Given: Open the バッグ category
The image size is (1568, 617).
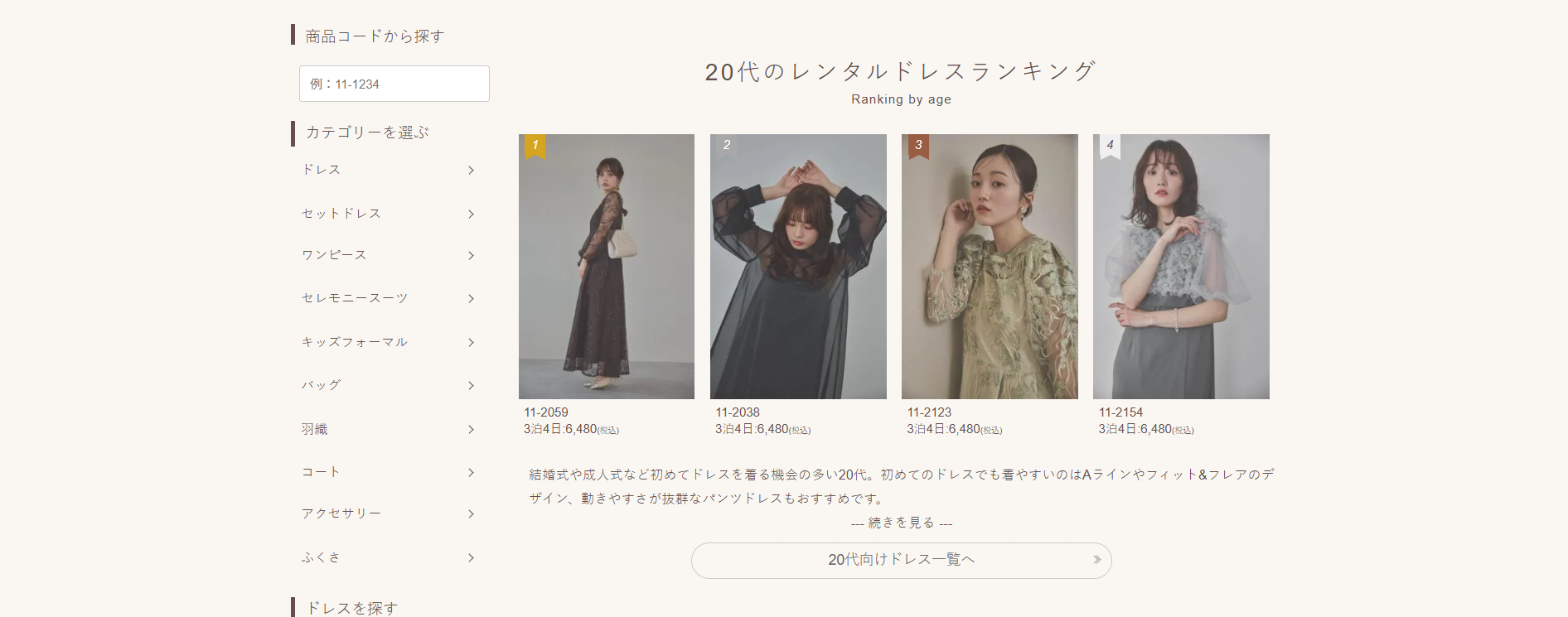Looking at the screenshot, I should [388, 385].
